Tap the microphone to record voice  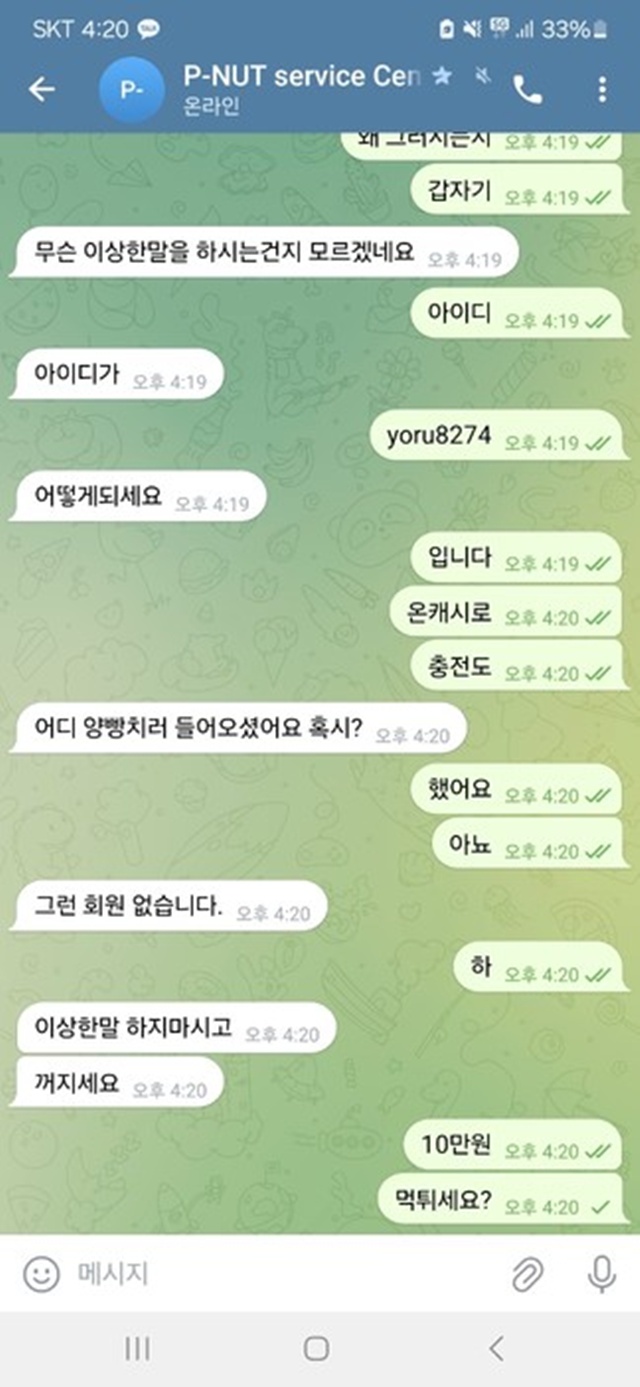tap(601, 1274)
